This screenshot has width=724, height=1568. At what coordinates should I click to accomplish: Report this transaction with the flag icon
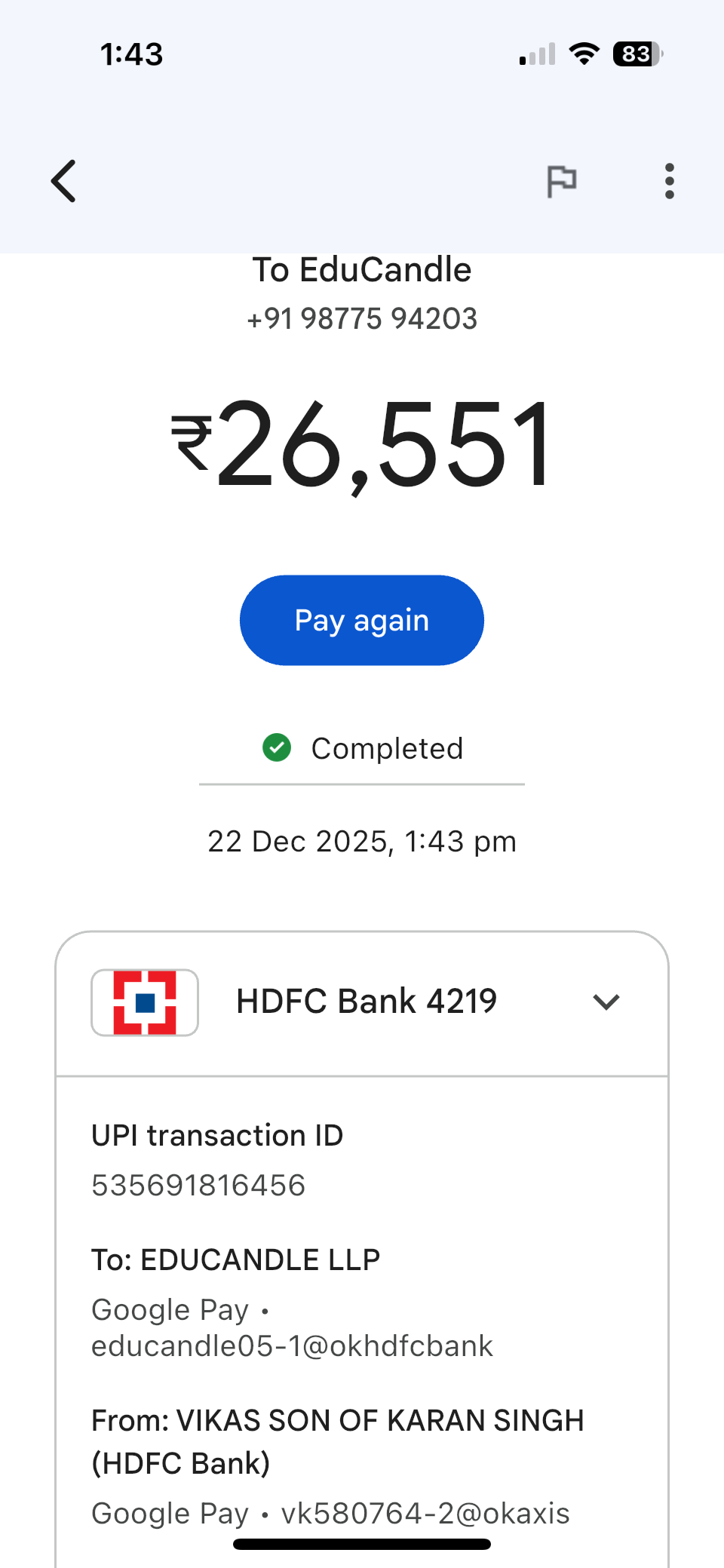(561, 181)
